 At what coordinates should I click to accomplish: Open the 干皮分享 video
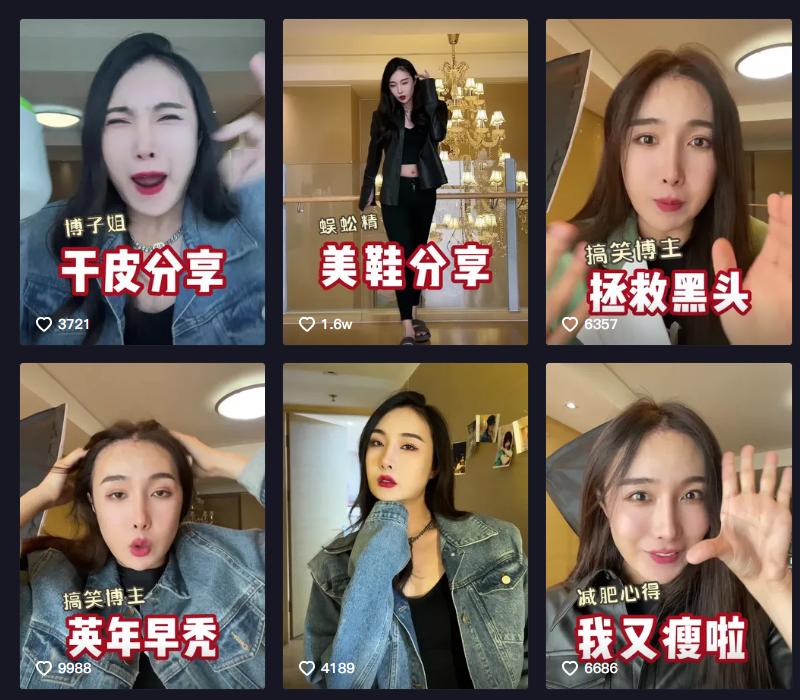142,180
